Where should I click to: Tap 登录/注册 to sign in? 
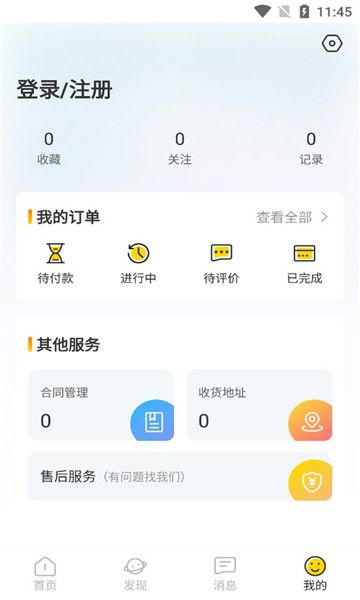(64, 90)
